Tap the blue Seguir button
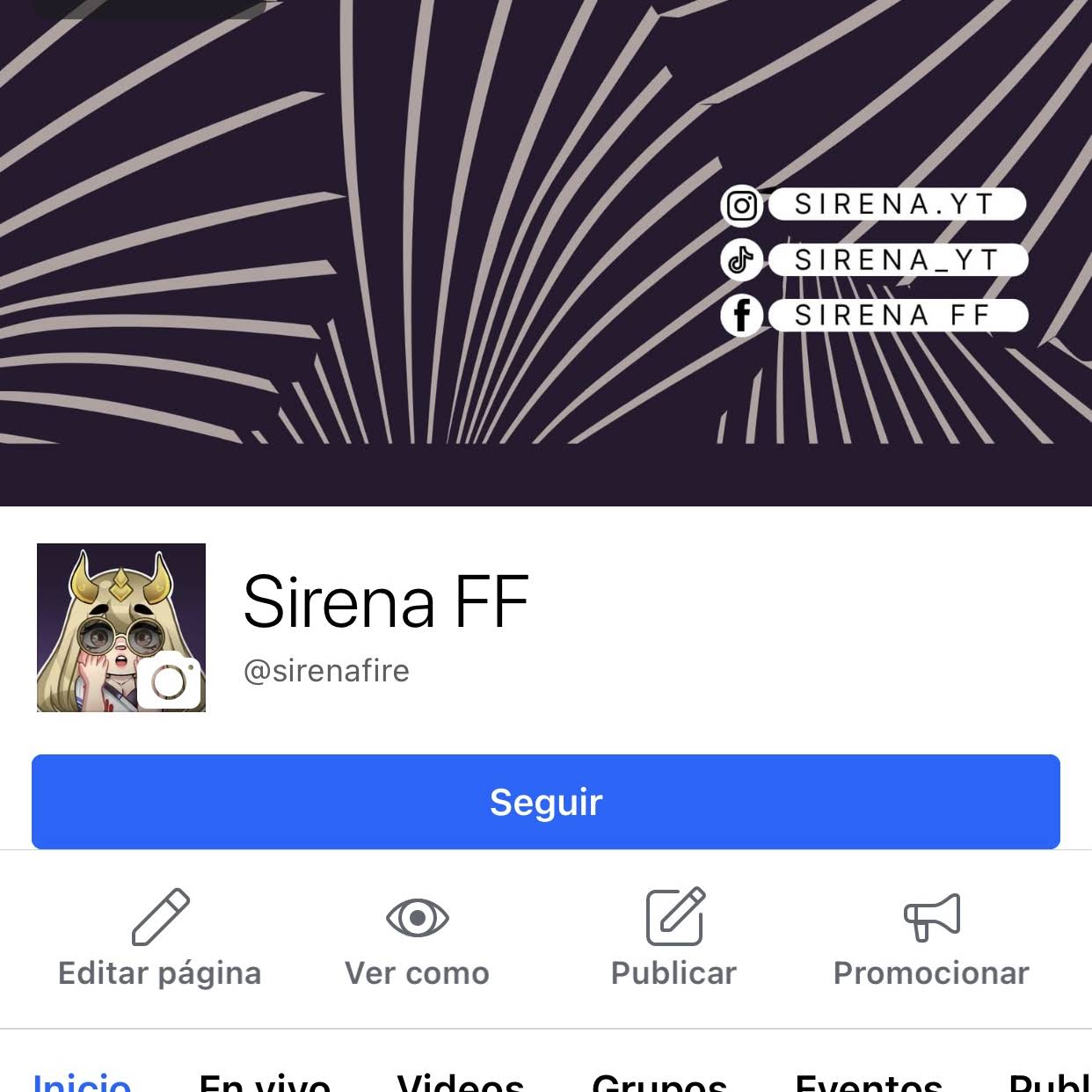This screenshot has width=1092, height=1092. [x=545, y=801]
